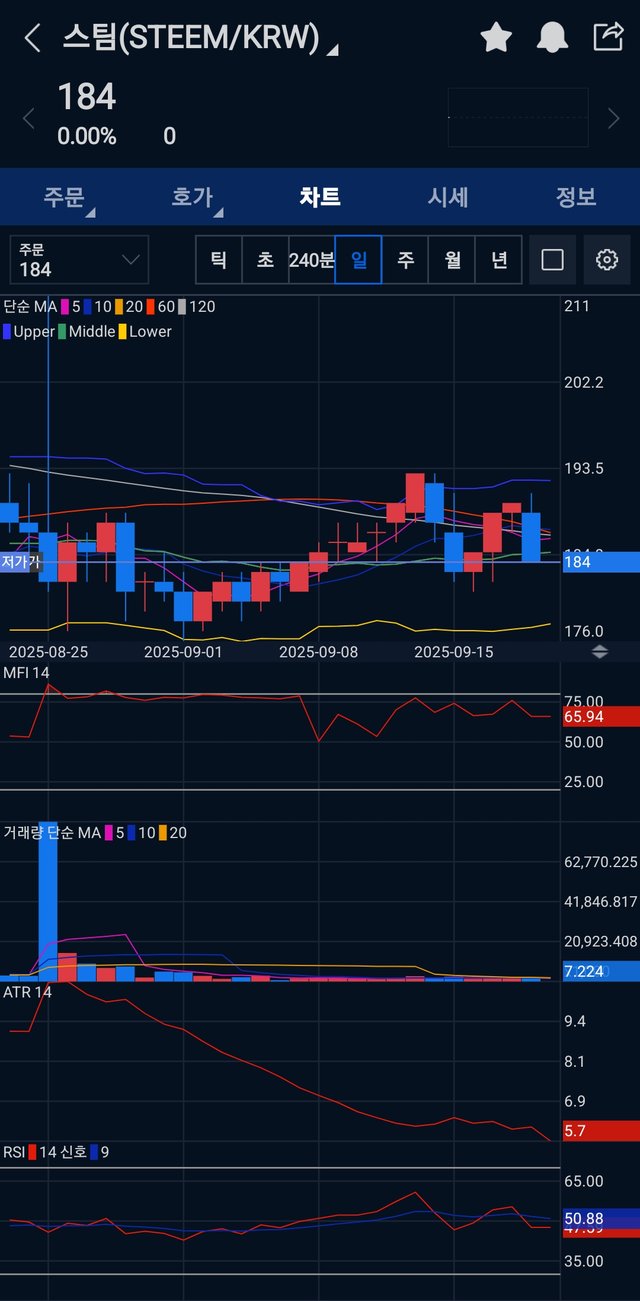Select the 240분 chart interval
Screen dimensions: 640x1301
tap(311, 260)
